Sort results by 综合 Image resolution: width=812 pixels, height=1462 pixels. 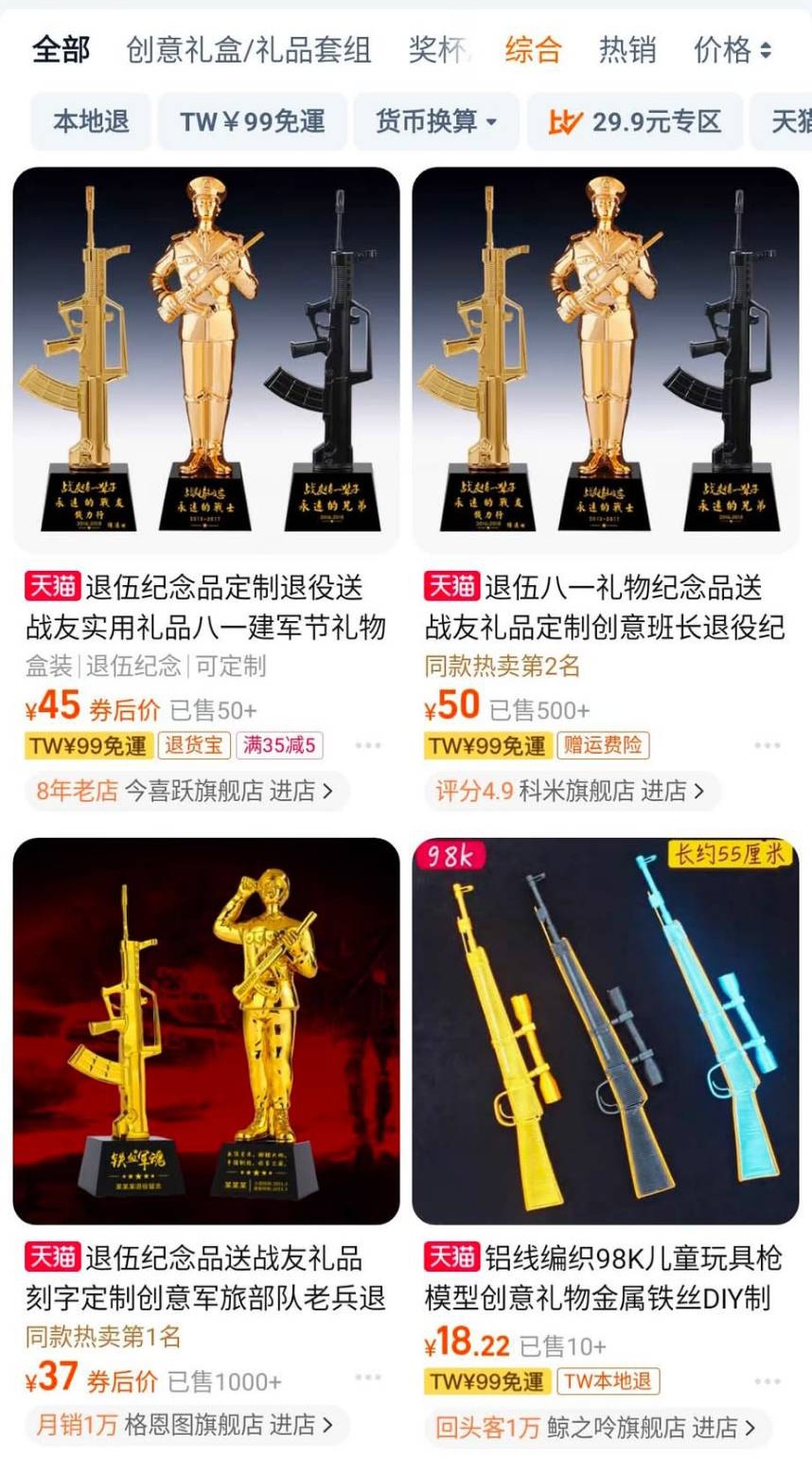pos(533,49)
